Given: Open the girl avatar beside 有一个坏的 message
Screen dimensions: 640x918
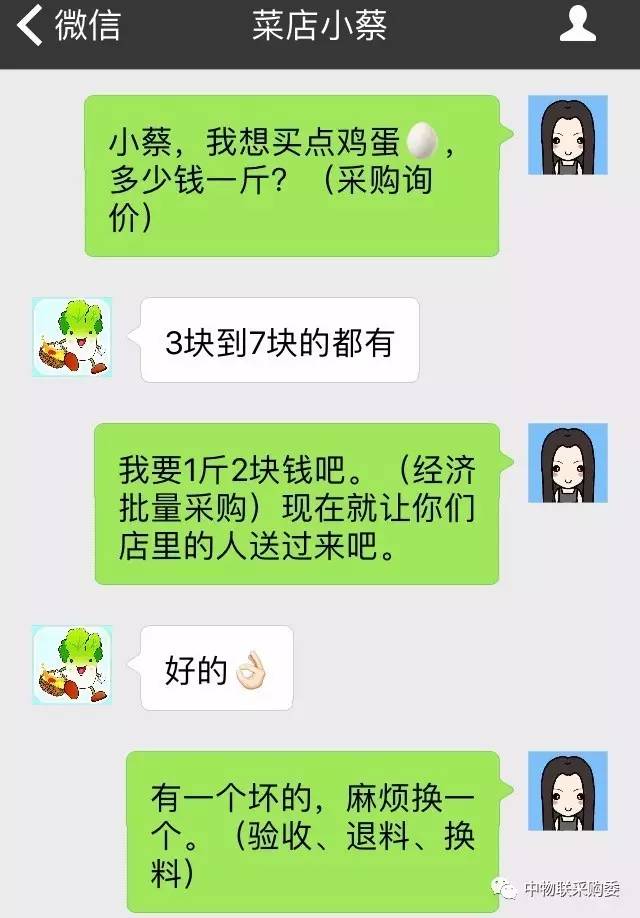Looking at the screenshot, I should (567, 792).
